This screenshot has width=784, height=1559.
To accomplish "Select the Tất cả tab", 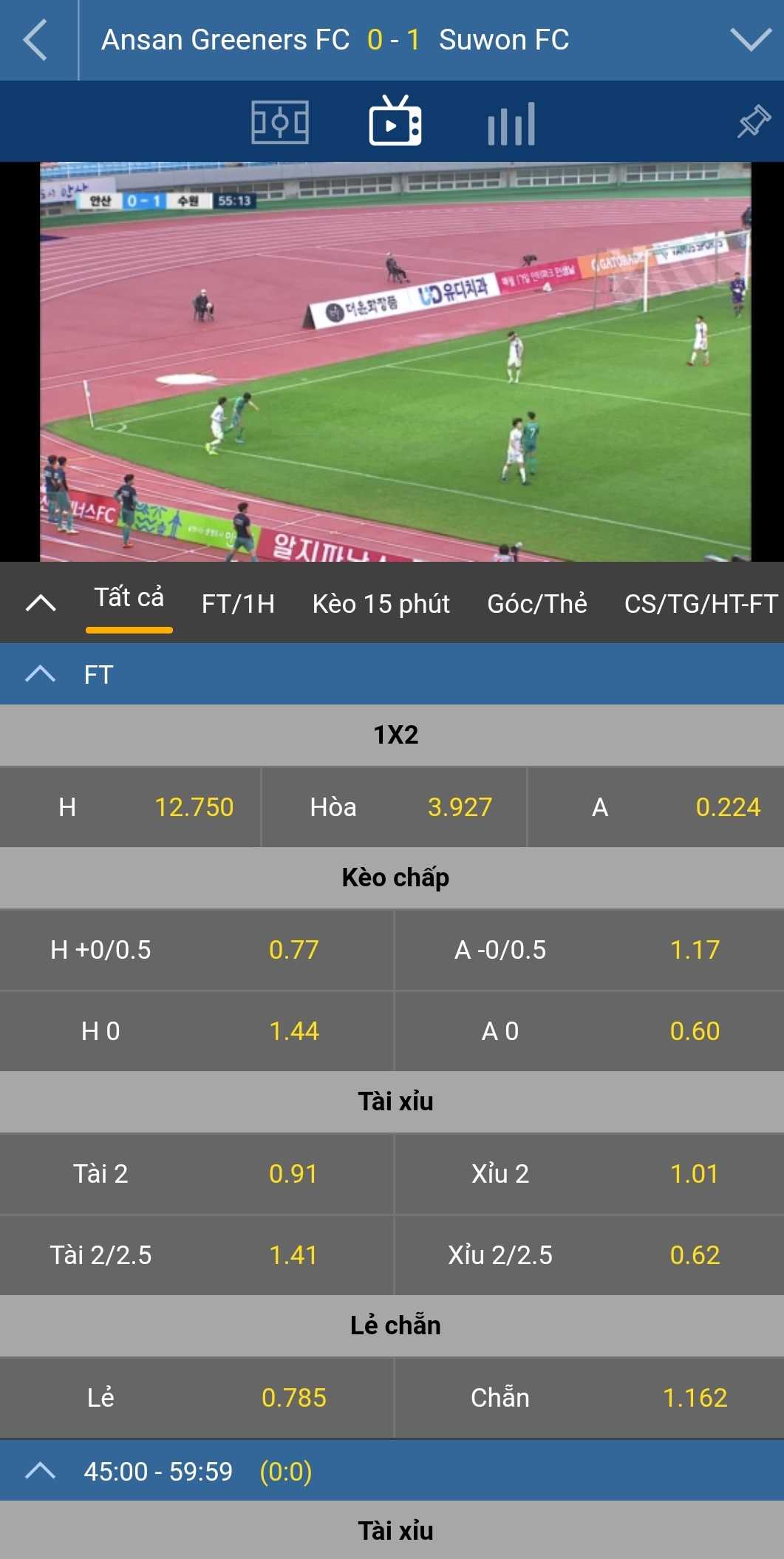I will 129,598.
